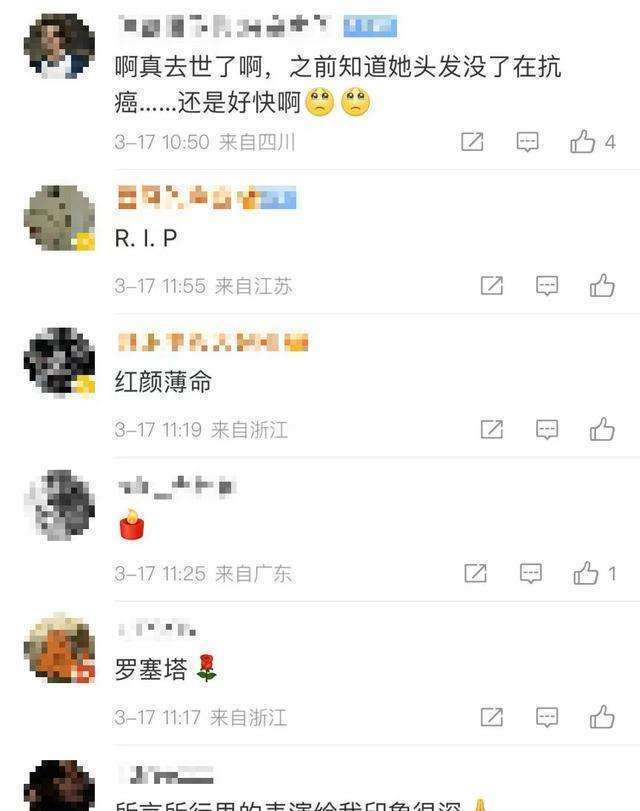Share the 红颜薄命 comment

(491, 430)
